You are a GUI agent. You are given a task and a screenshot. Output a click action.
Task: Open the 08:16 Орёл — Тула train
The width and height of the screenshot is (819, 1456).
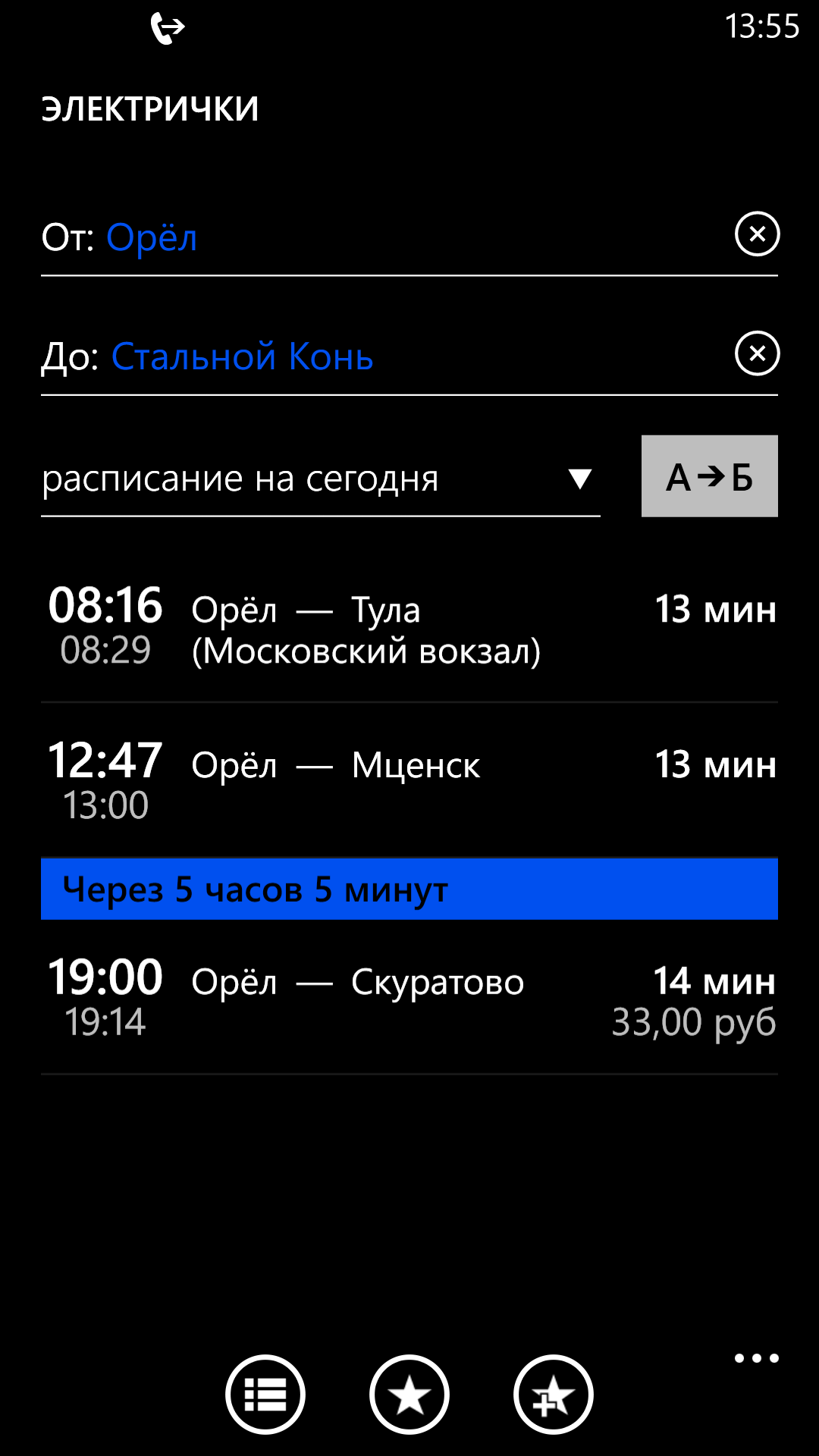(409, 629)
